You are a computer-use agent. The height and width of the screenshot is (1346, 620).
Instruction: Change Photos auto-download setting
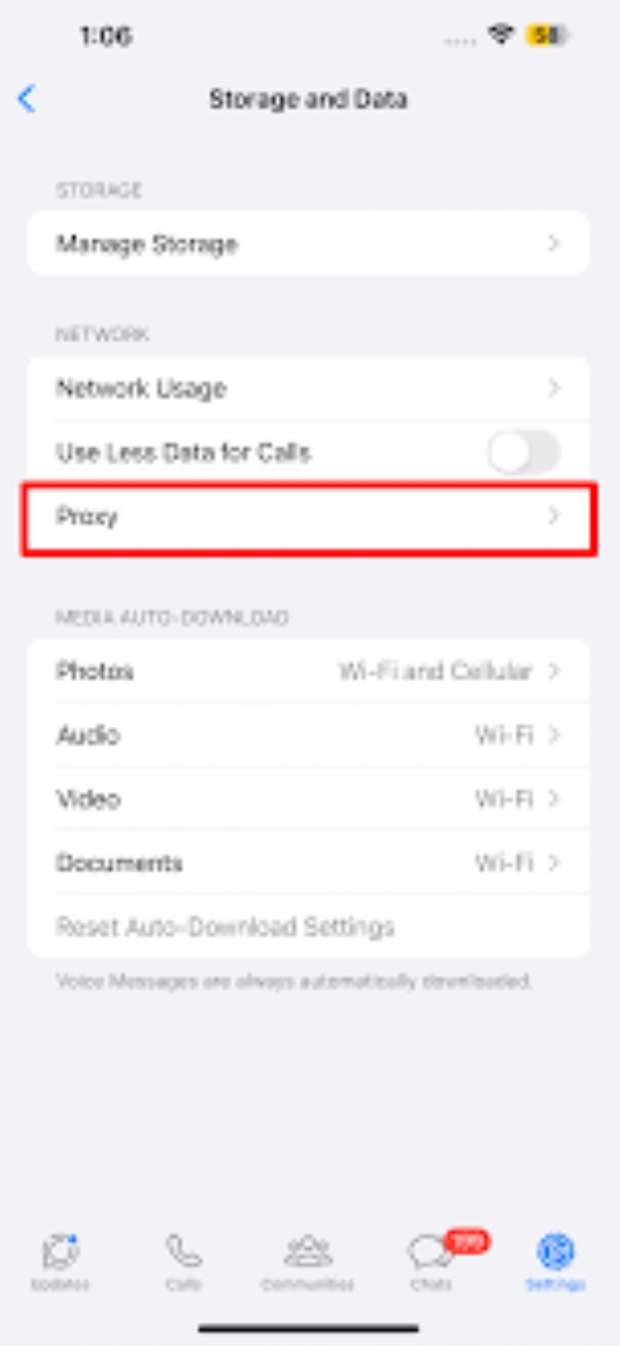[307, 671]
